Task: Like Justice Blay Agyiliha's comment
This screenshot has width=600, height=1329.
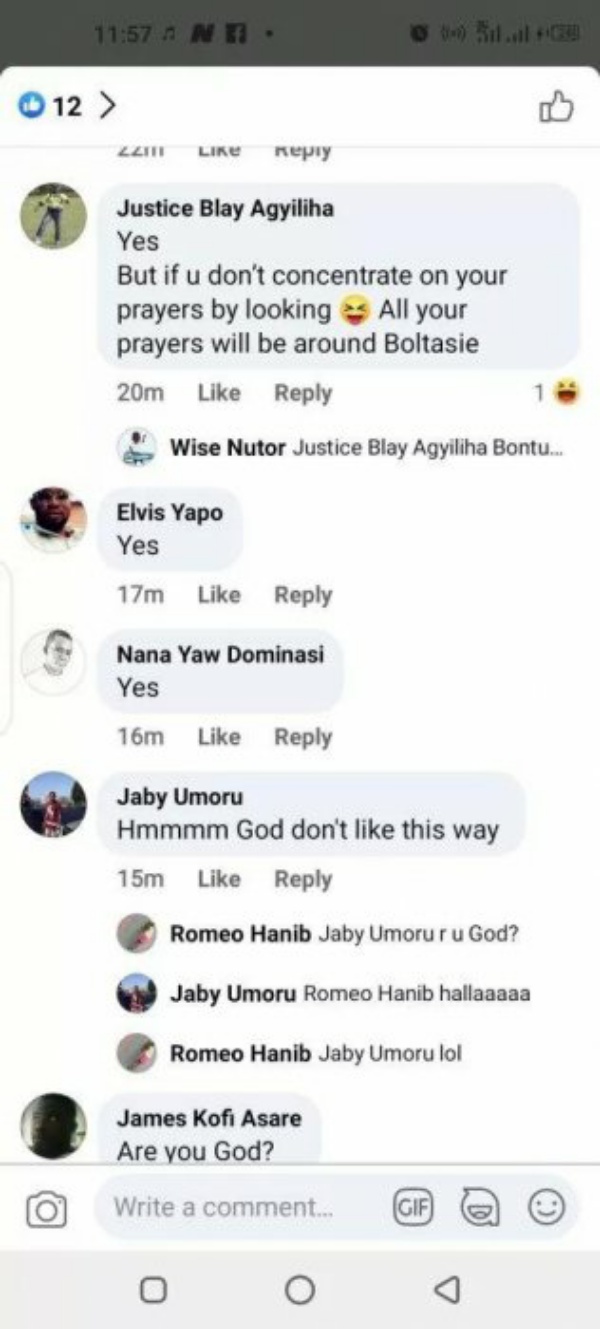Action: pyautogui.click(x=219, y=393)
